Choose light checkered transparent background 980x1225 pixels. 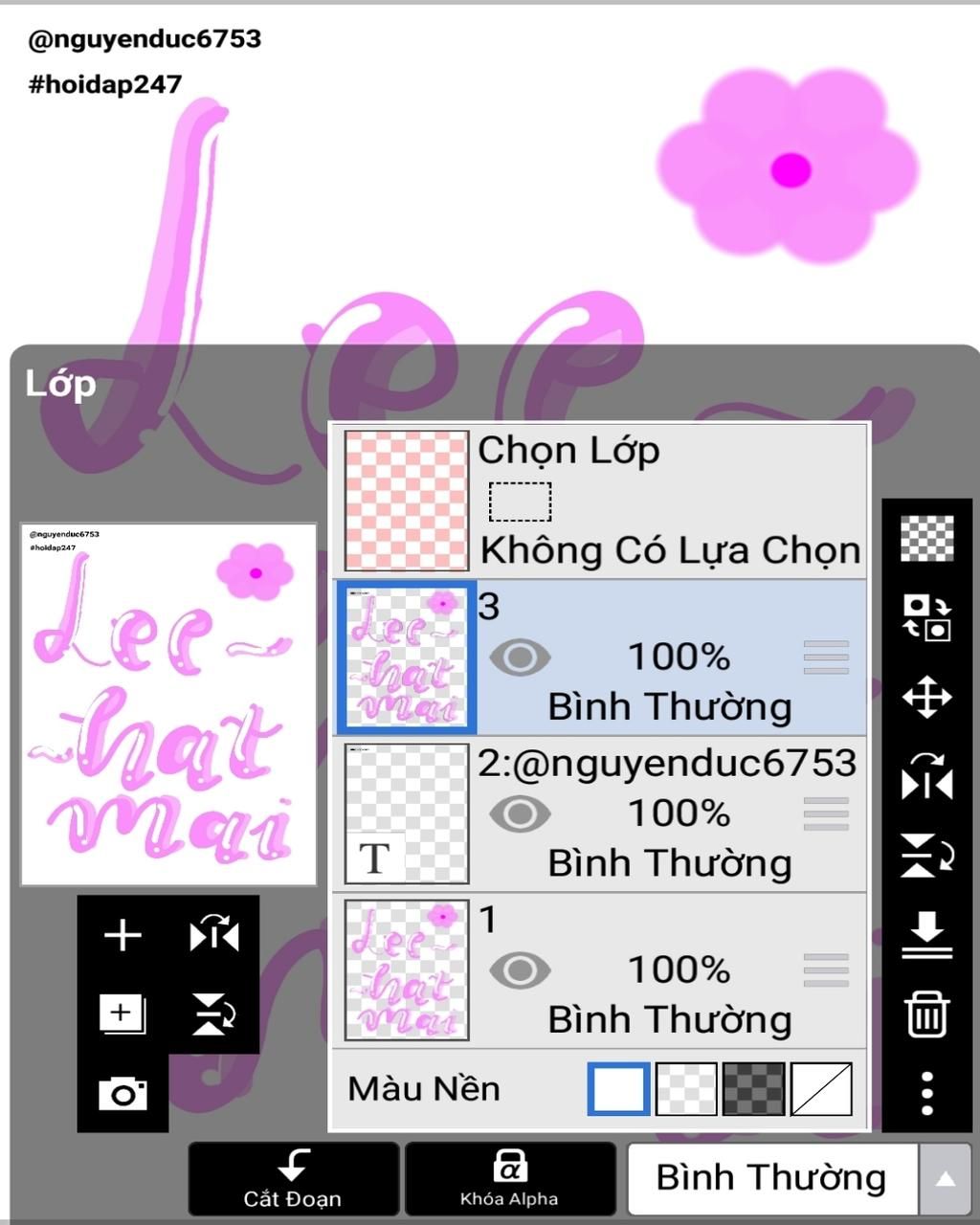[686, 1088]
